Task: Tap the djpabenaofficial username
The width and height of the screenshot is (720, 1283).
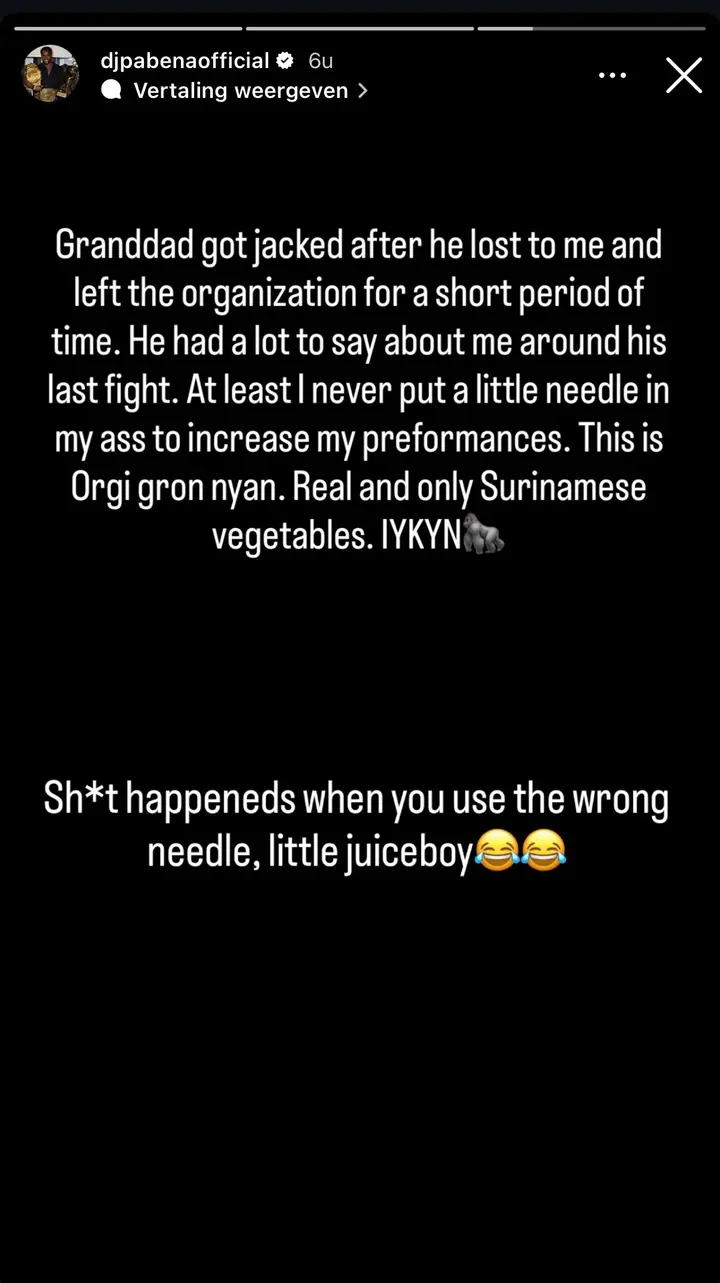Action: coord(185,60)
